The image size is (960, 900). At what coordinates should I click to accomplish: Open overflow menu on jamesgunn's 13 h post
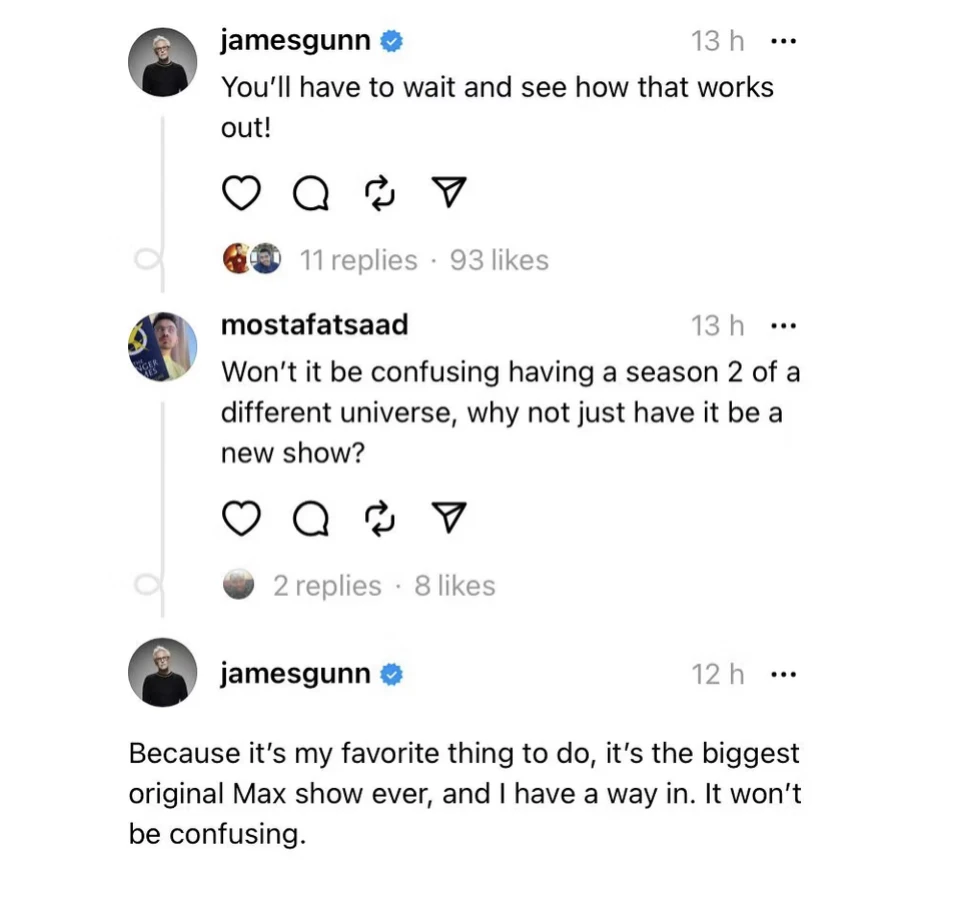(x=783, y=41)
